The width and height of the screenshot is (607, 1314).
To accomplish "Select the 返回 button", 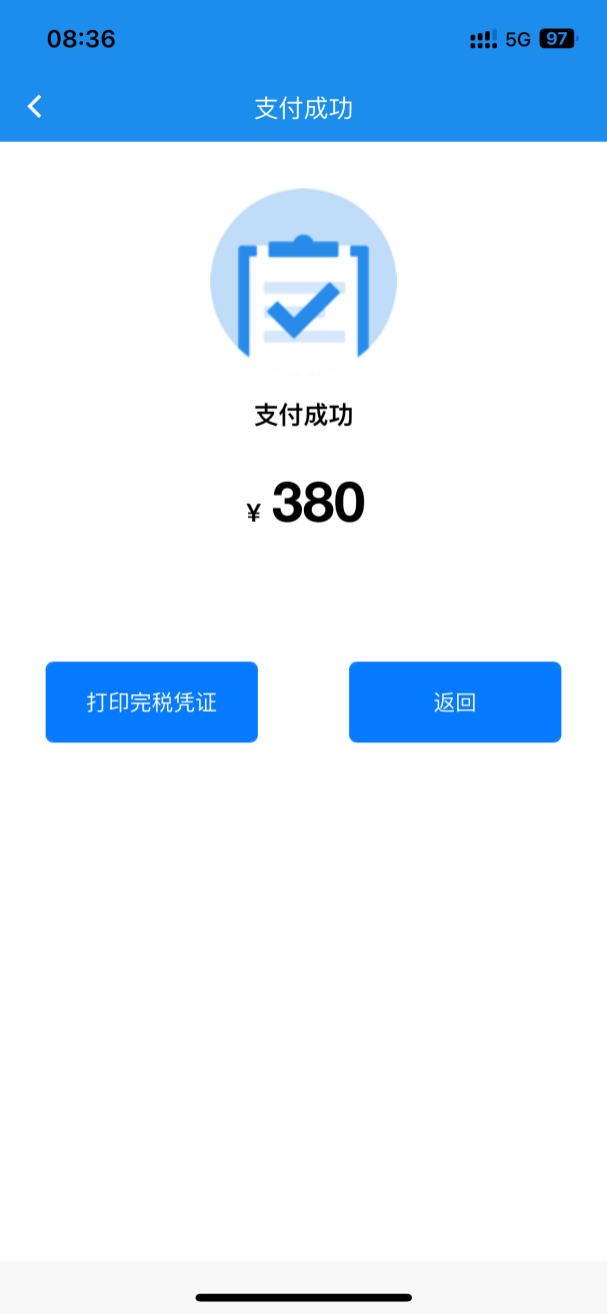I will (x=455, y=702).
